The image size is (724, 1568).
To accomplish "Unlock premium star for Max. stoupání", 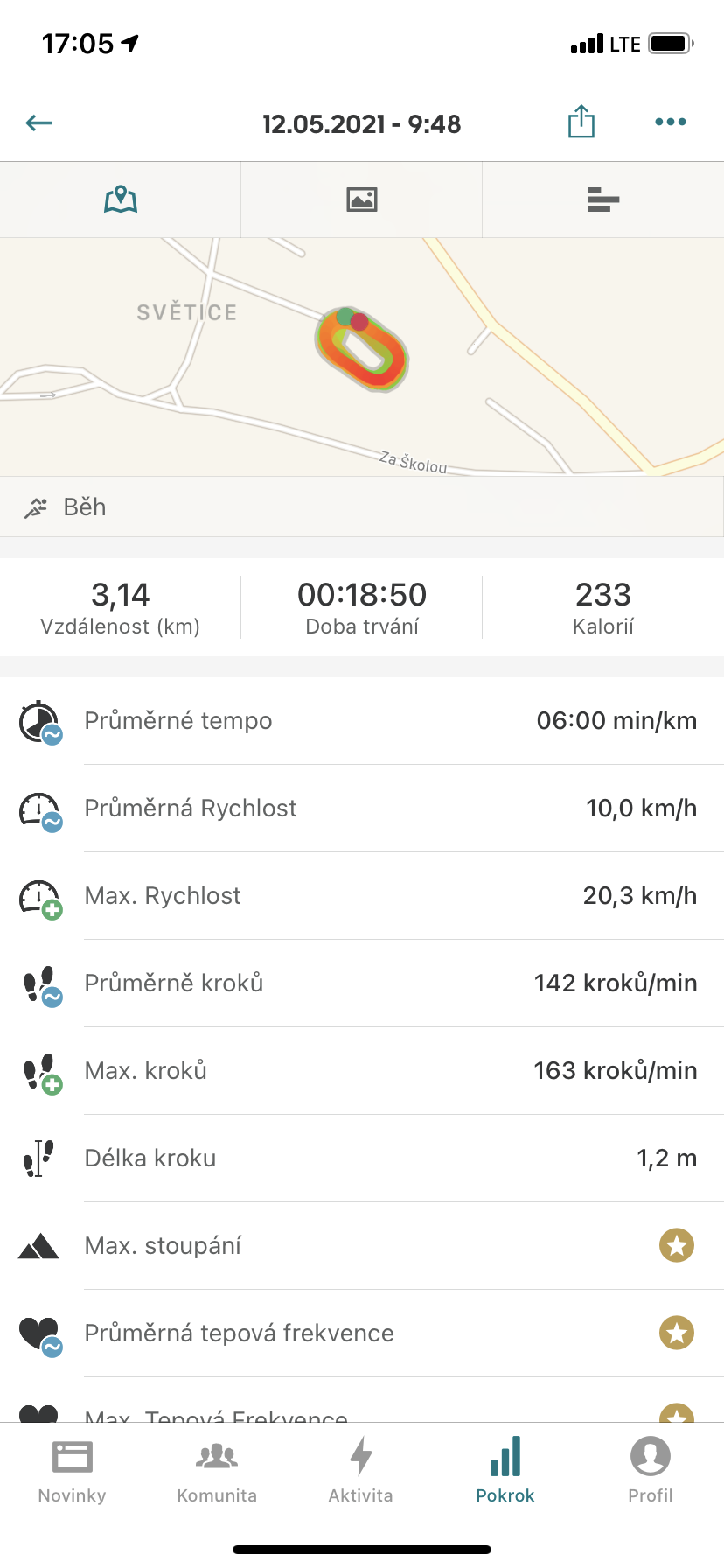I will [x=677, y=1245].
